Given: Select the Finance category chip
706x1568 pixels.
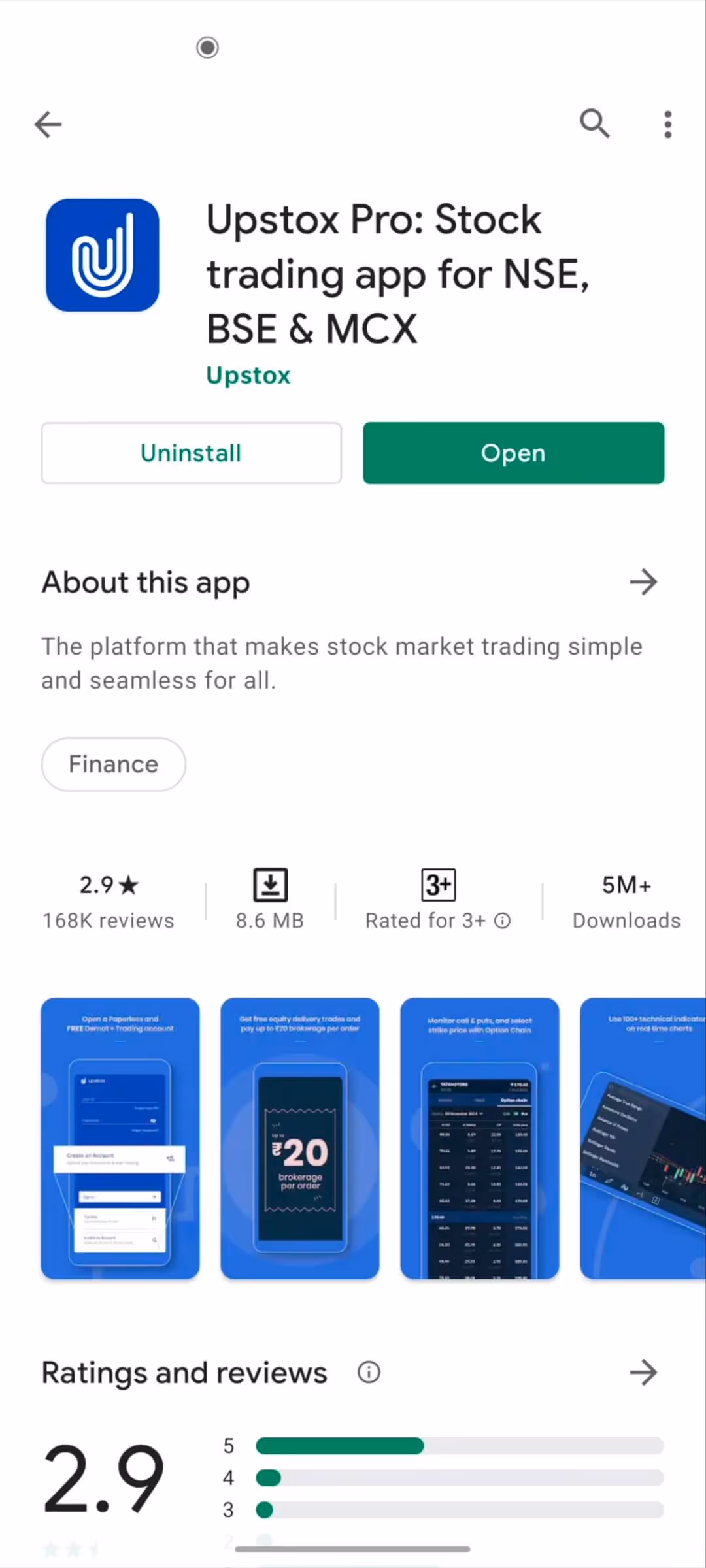Looking at the screenshot, I should (113, 764).
